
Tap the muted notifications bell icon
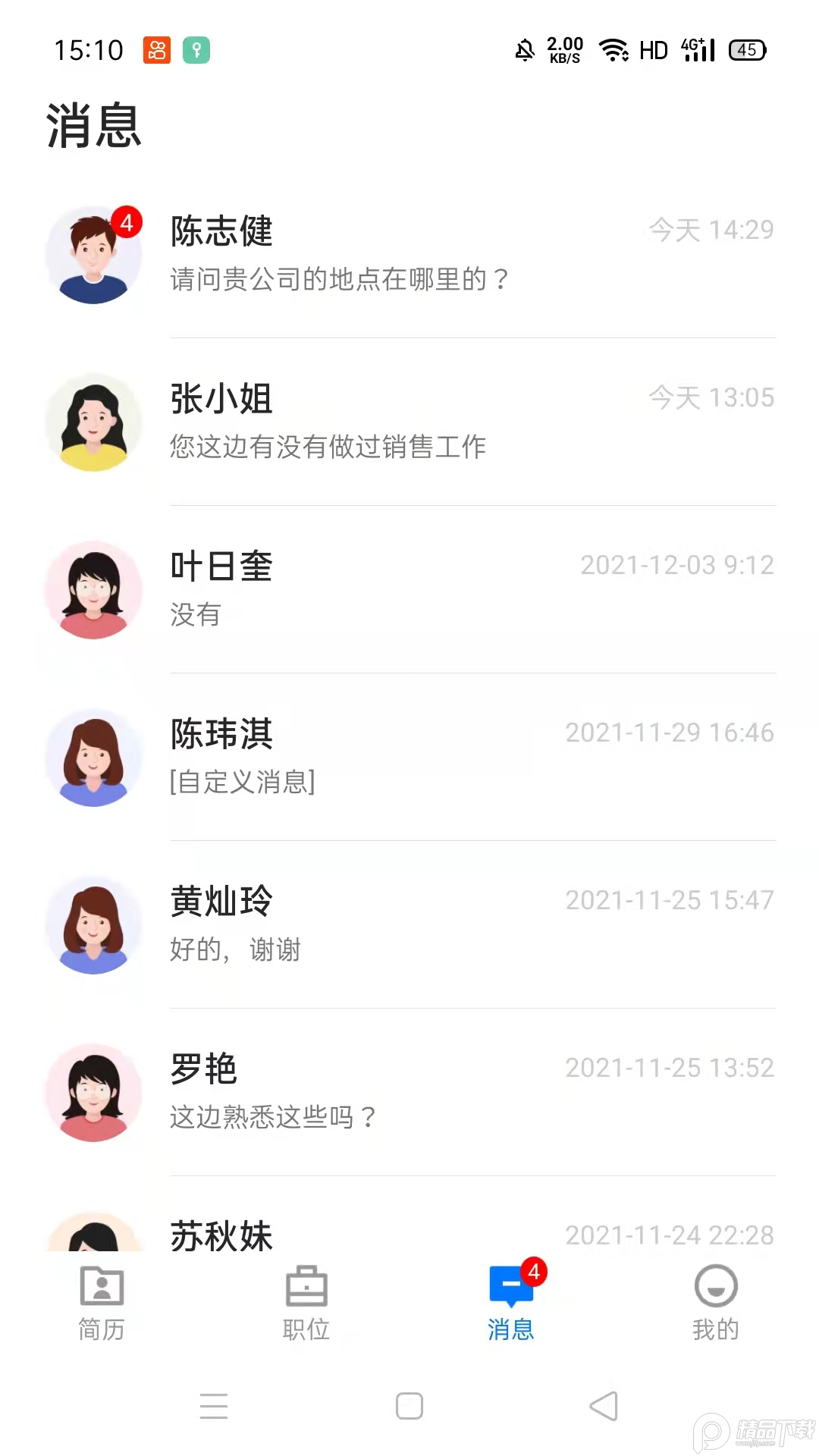(522, 49)
